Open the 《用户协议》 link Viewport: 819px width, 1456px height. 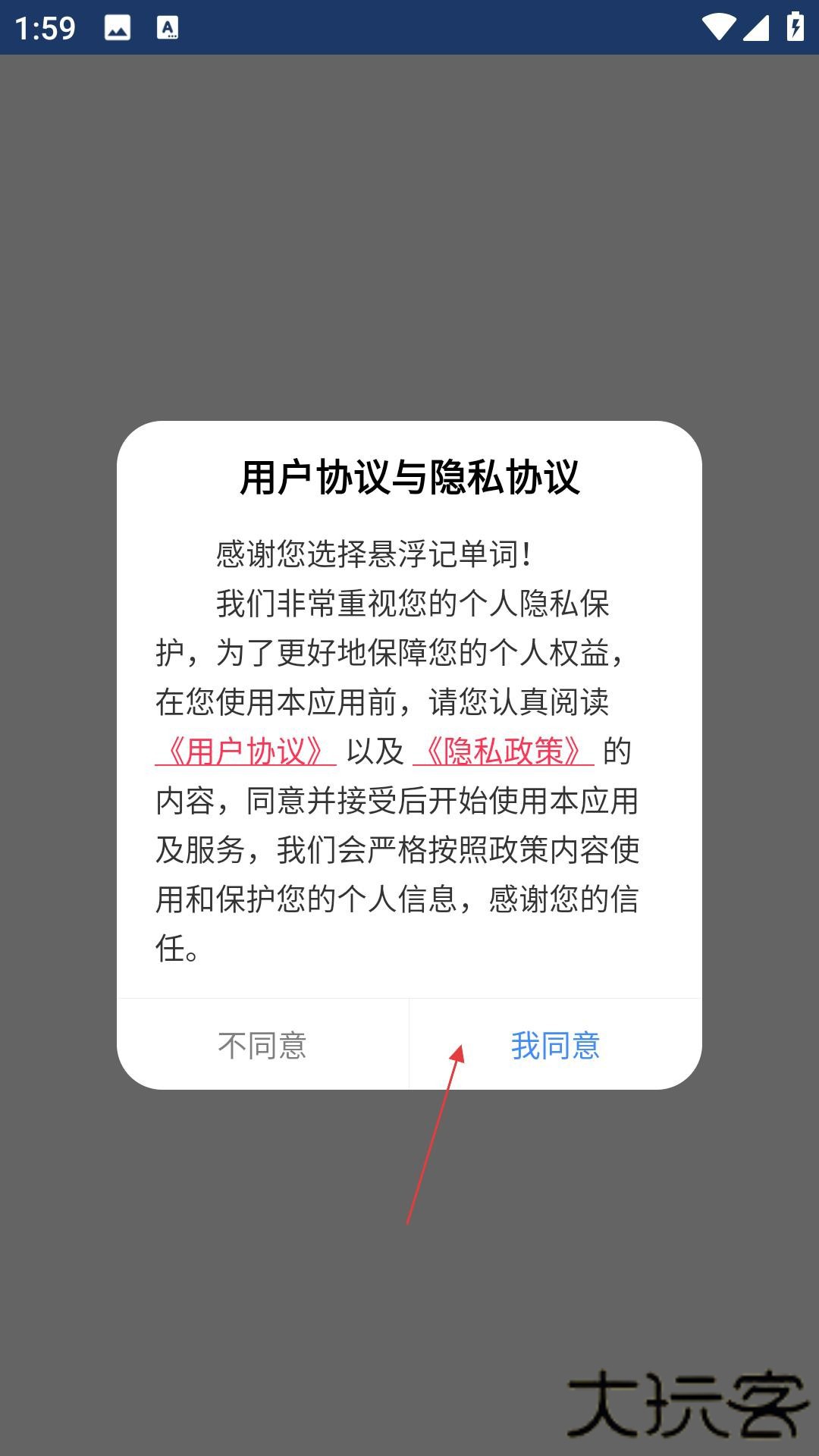[246, 752]
